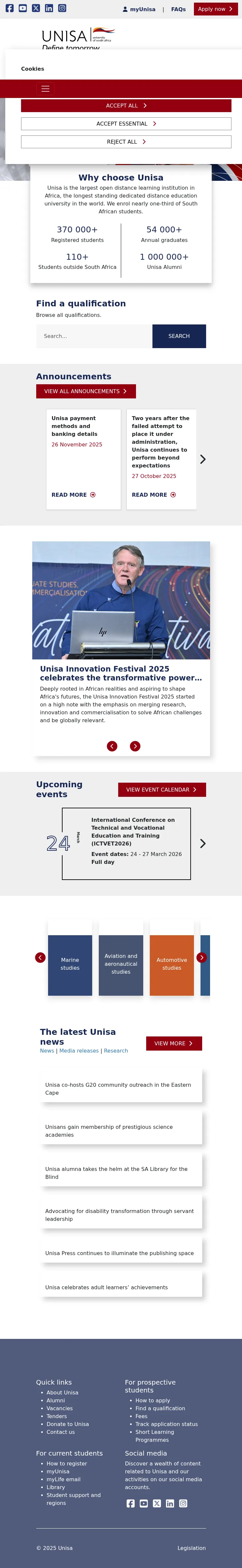Focus the qualification search field
242x1568 pixels.
[x=94, y=336]
